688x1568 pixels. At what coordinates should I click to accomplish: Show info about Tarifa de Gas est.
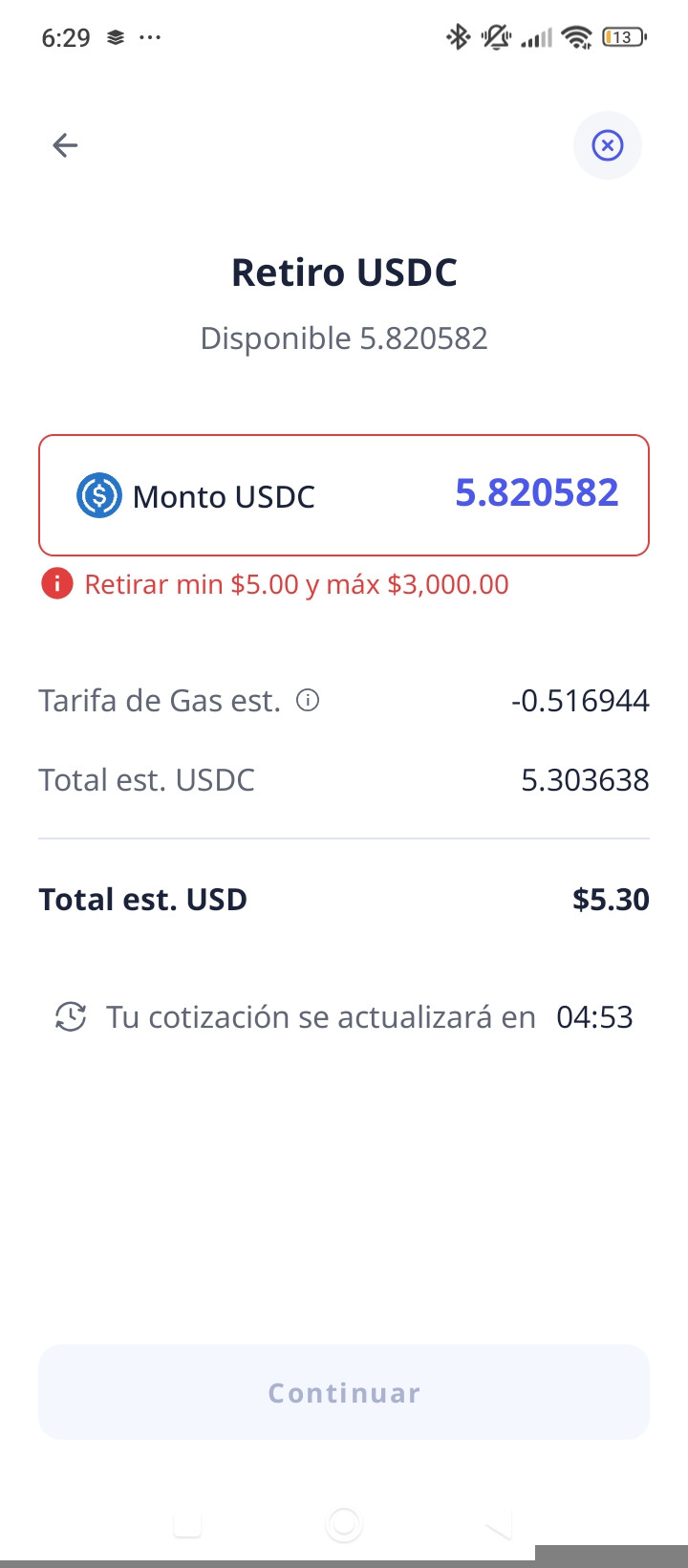point(308,701)
